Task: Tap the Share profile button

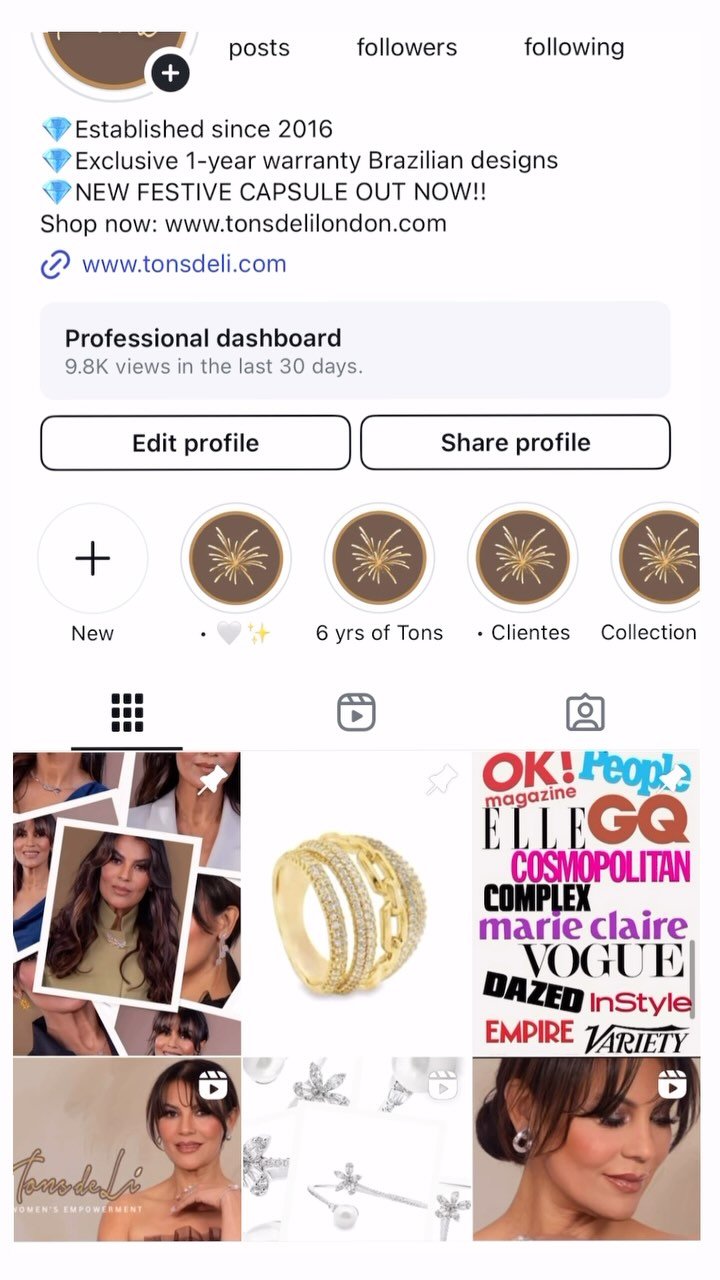Action: coord(515,442)
